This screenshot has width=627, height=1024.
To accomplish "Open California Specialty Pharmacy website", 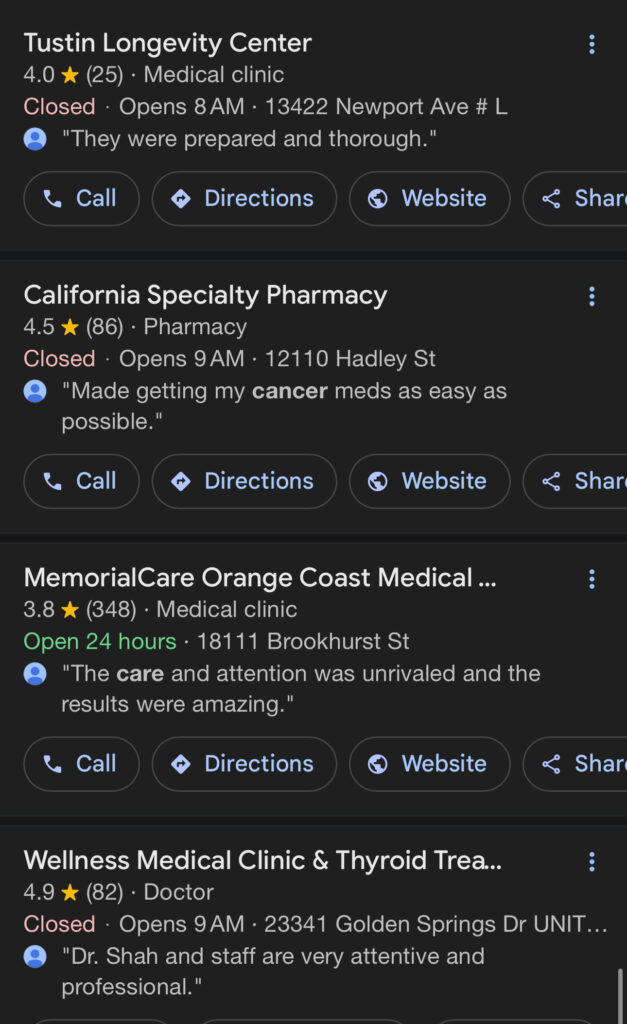I will click(x=430, y=481).
